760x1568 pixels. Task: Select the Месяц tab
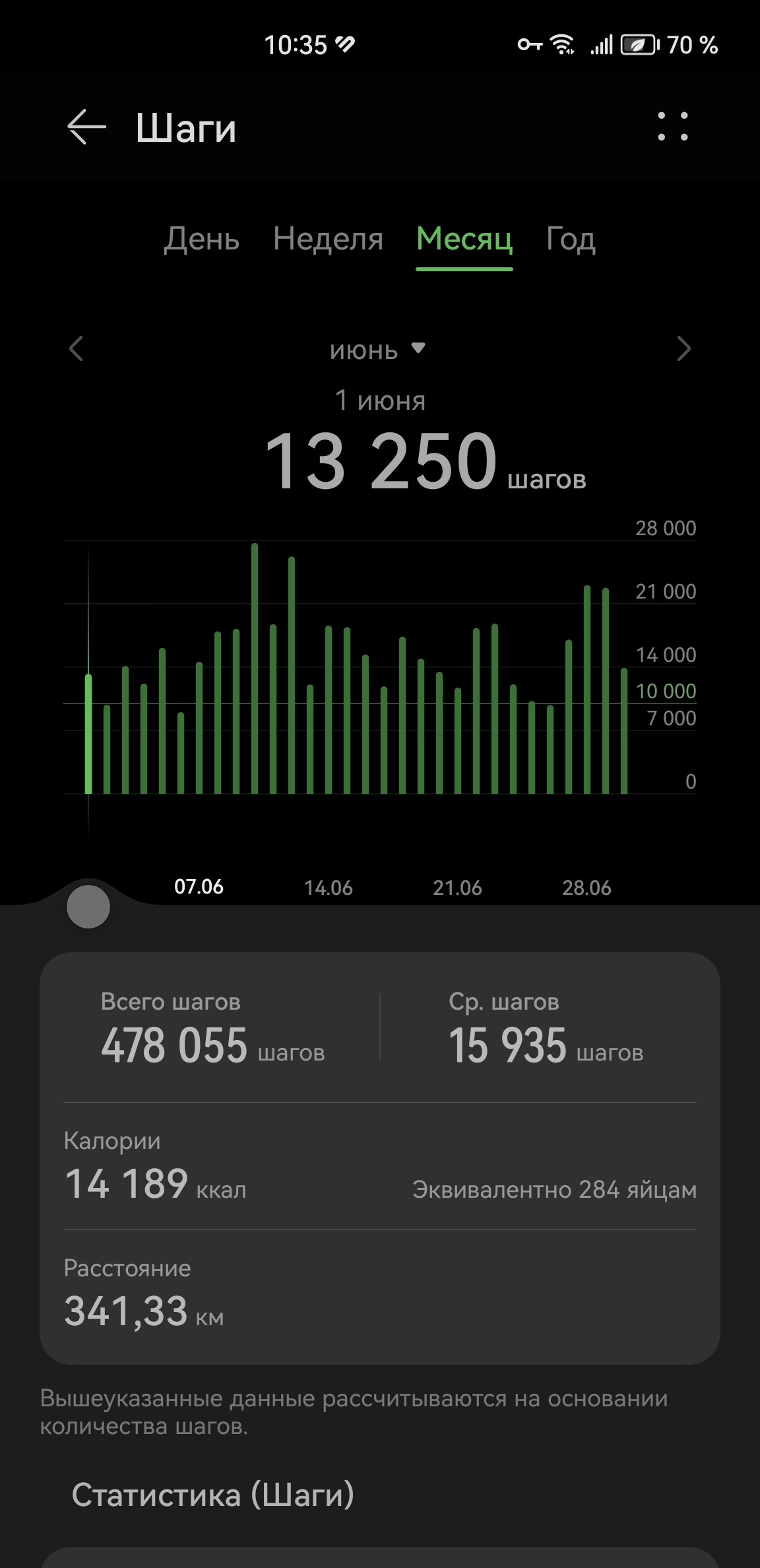tap(464, 239)
